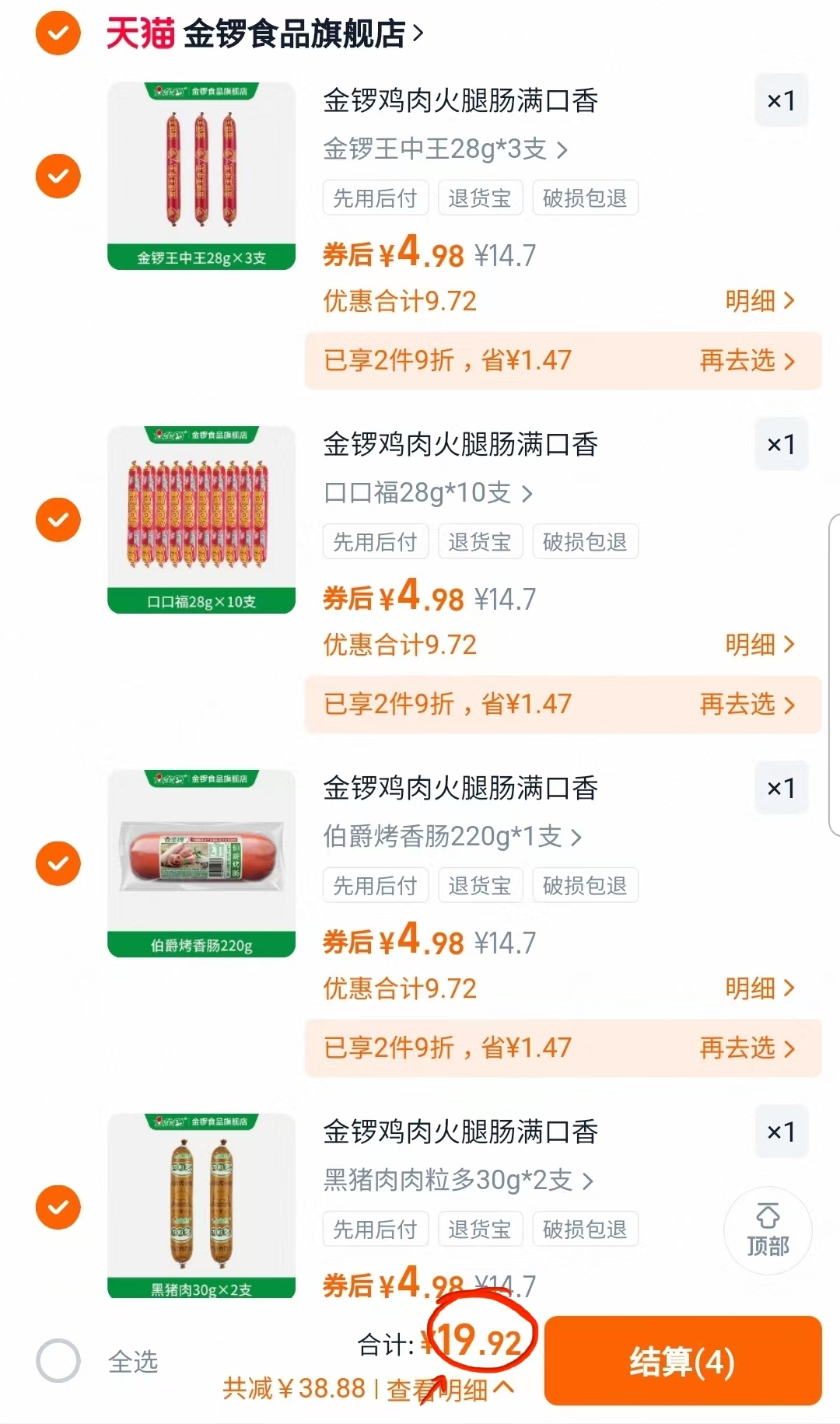Viewport: 840px width, 1424px height.
Task: Click the 先用后付 tag on 黑猪肉 item
Action: 375,1229
